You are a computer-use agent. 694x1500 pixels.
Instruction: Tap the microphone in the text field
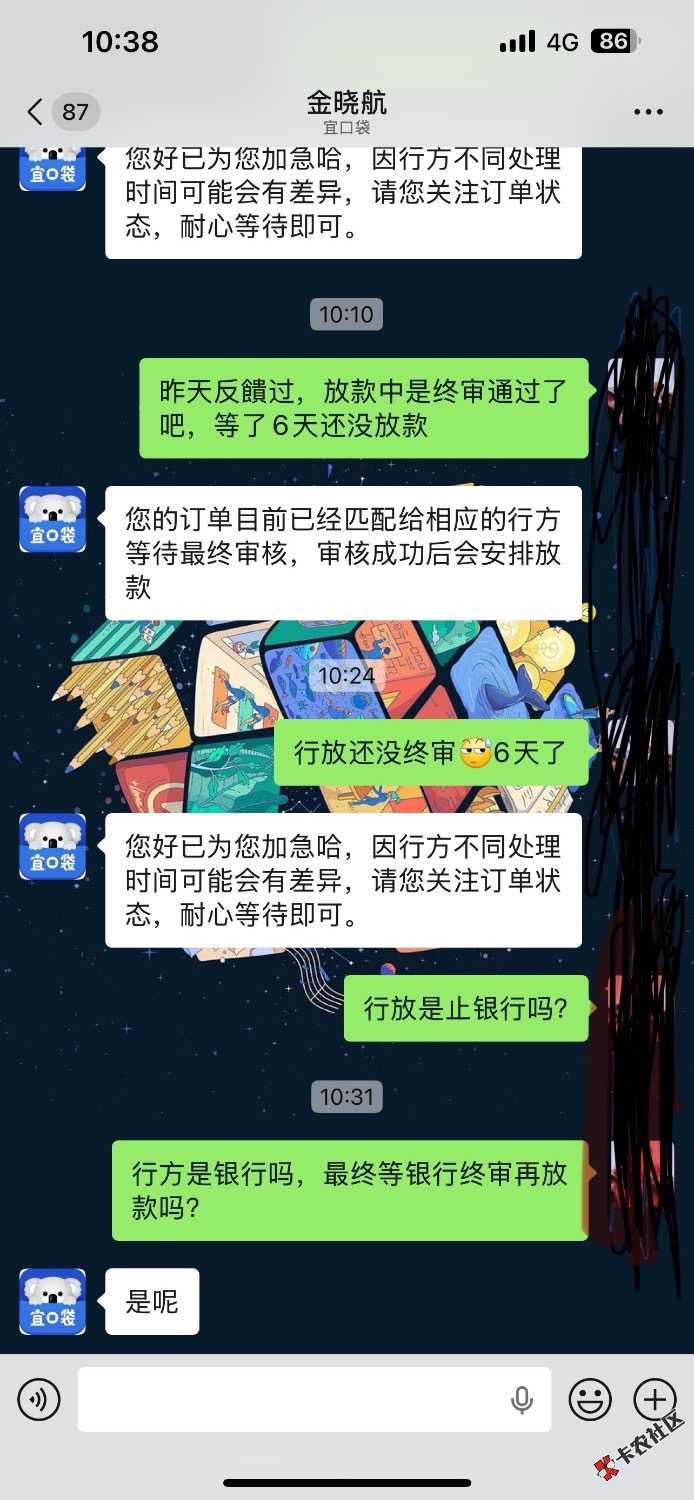[522, 1400]
